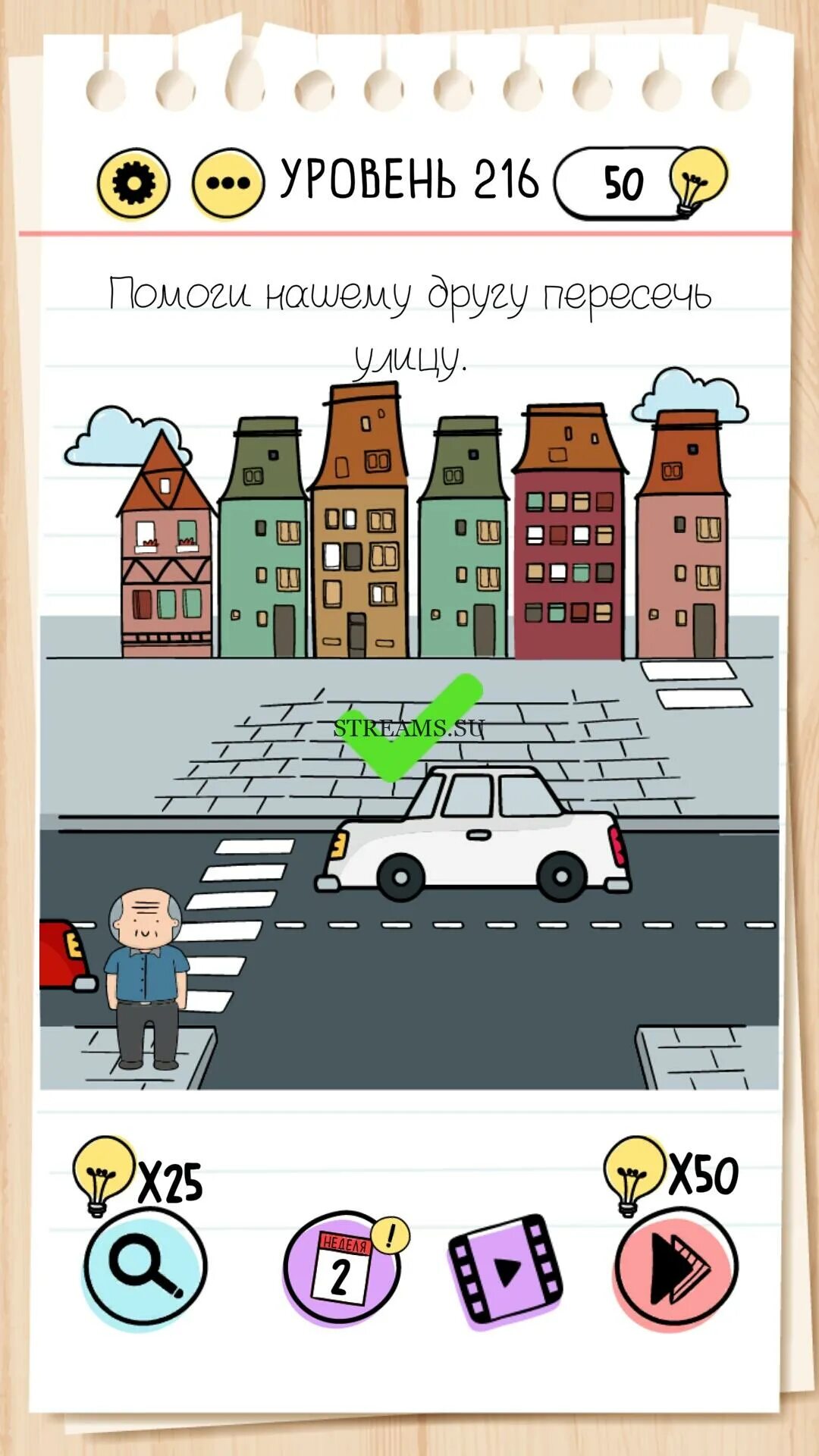Open the three-dots menu button

[x=227, y=183]
